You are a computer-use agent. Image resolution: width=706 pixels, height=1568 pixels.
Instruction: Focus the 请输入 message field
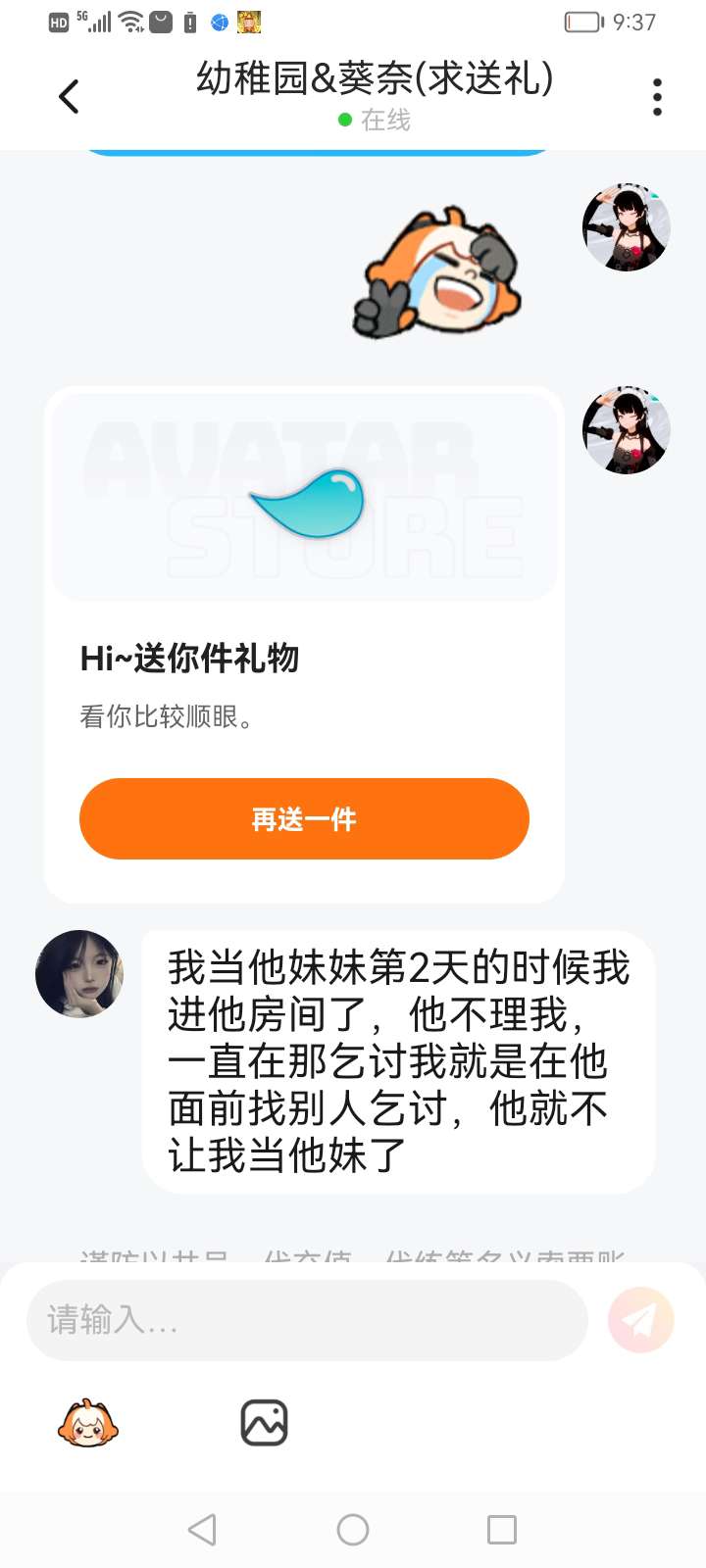[307, 1320]
